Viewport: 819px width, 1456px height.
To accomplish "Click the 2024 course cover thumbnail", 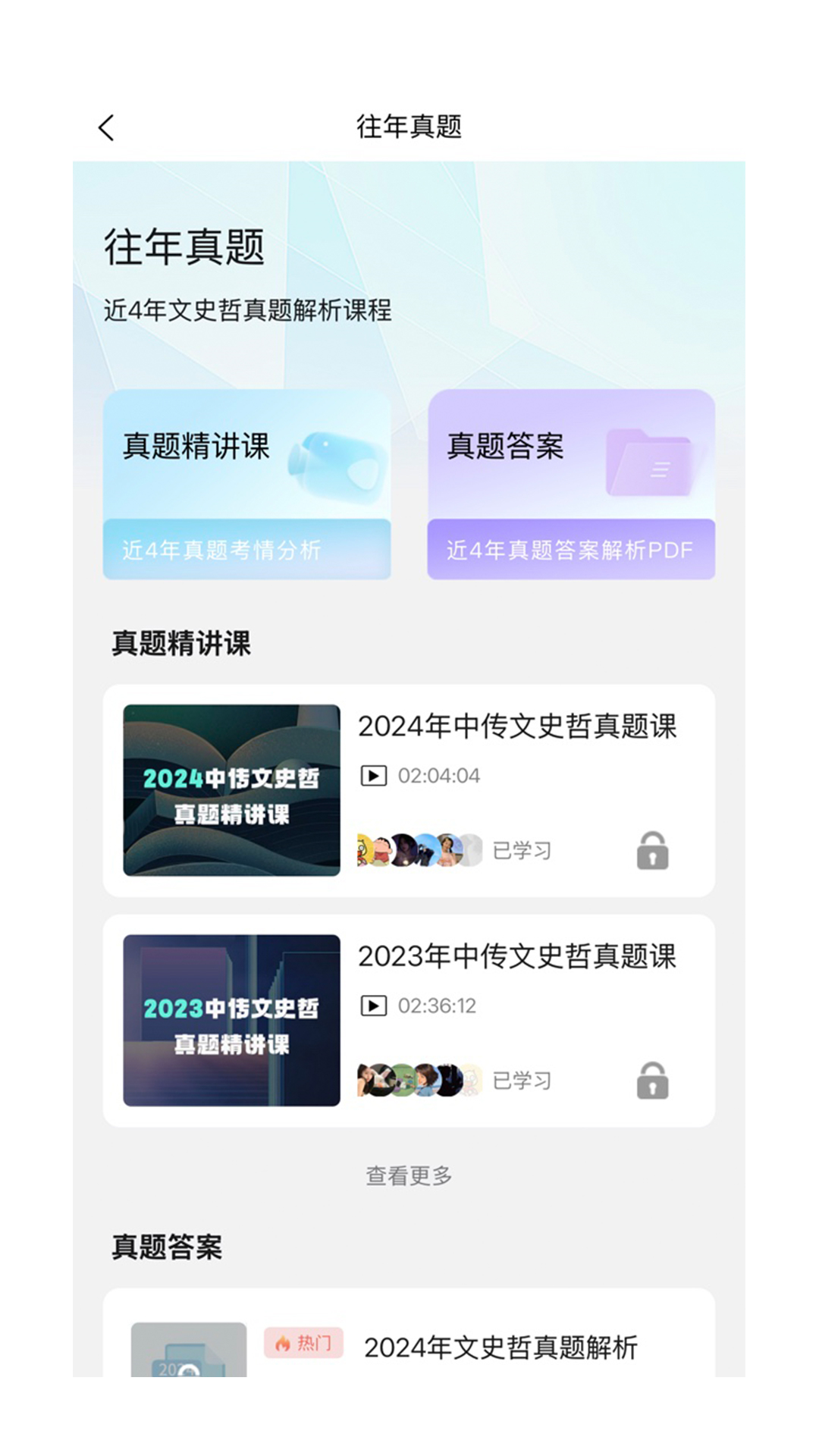I will pos(231,791).
